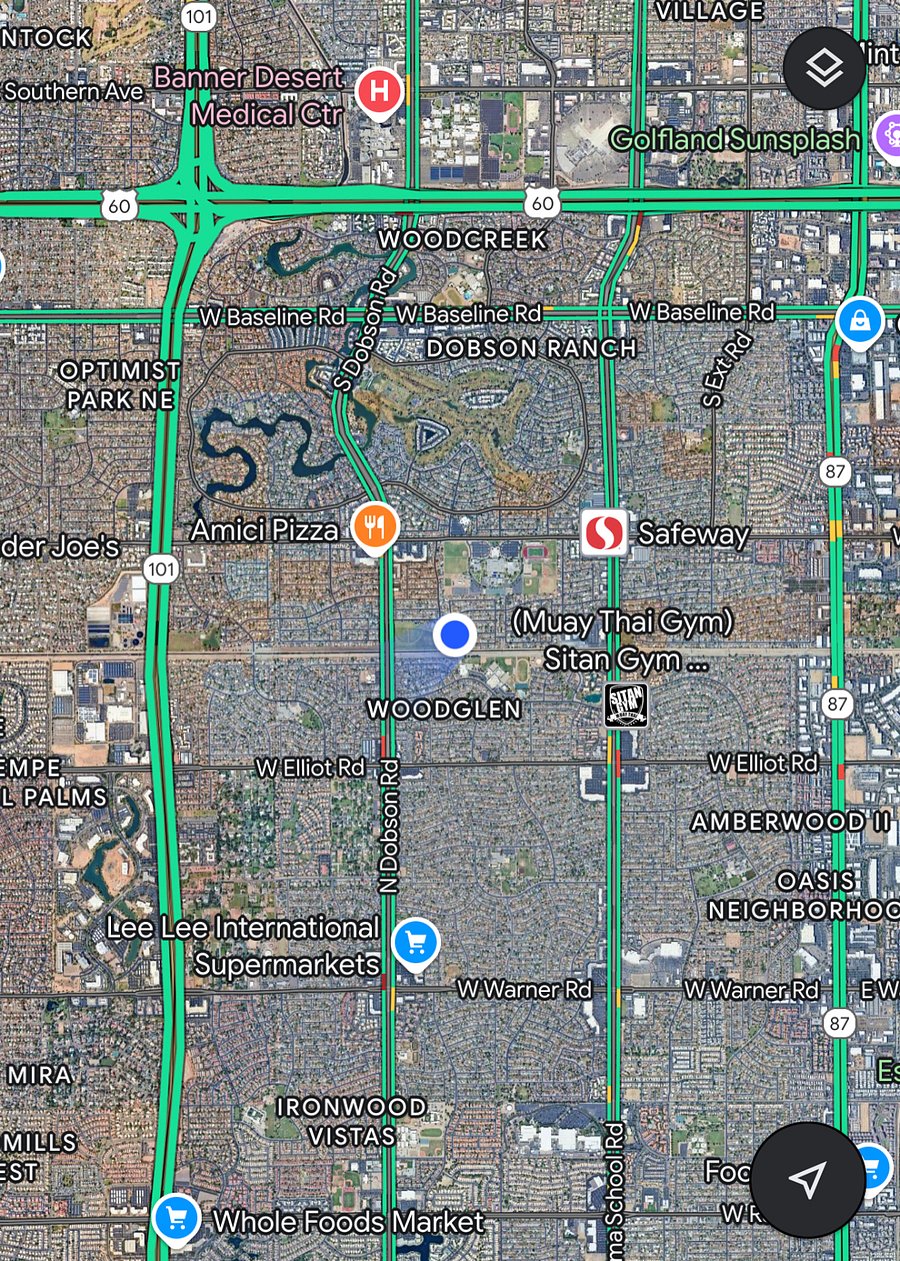Open shopping pin on W Baseline Rd
The image size is (900, 1261).
pyautogui.click(x=859, y=321)
